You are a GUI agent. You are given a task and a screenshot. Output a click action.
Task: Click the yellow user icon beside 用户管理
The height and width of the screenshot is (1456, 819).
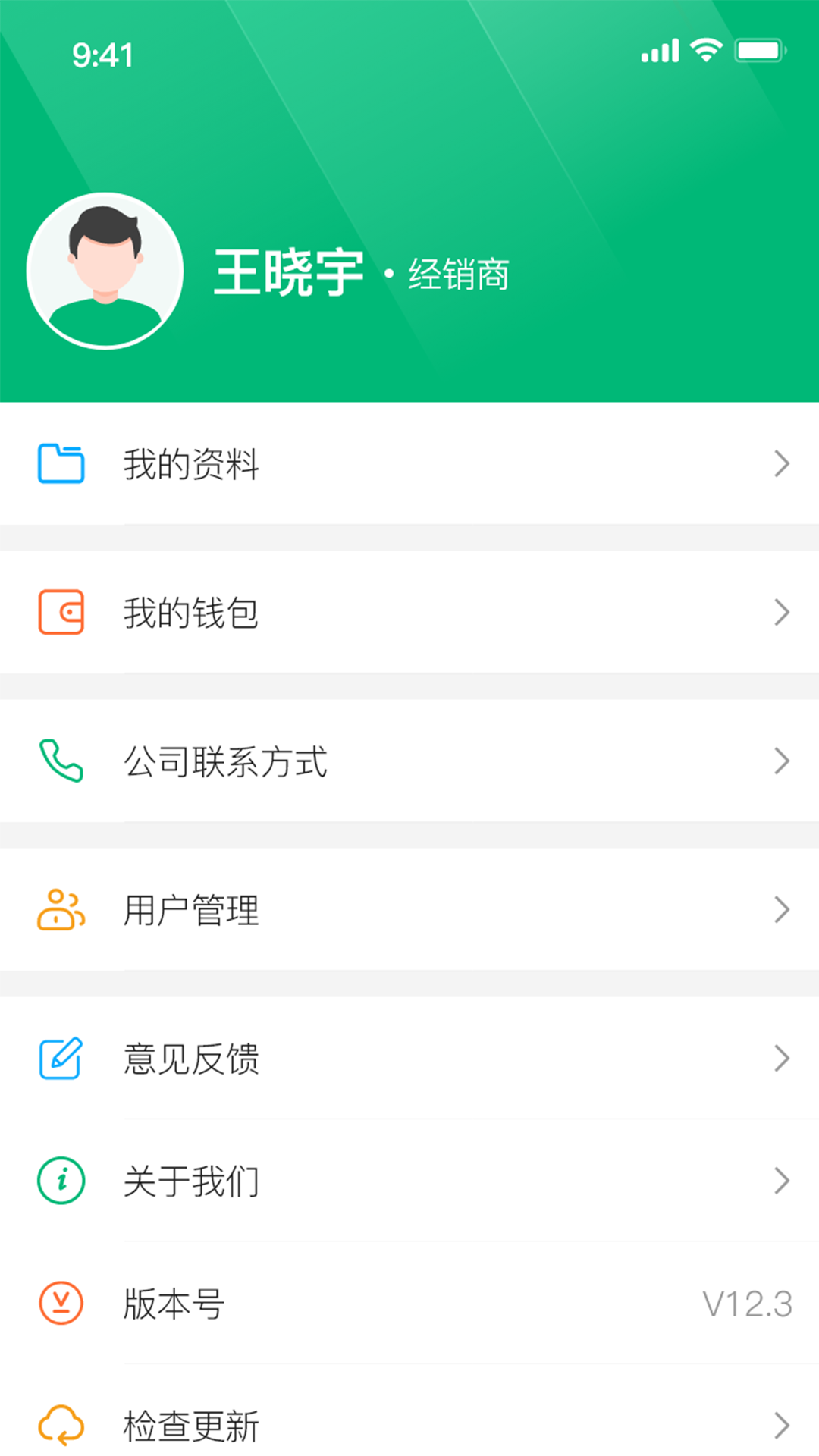(x=61, y=910)
